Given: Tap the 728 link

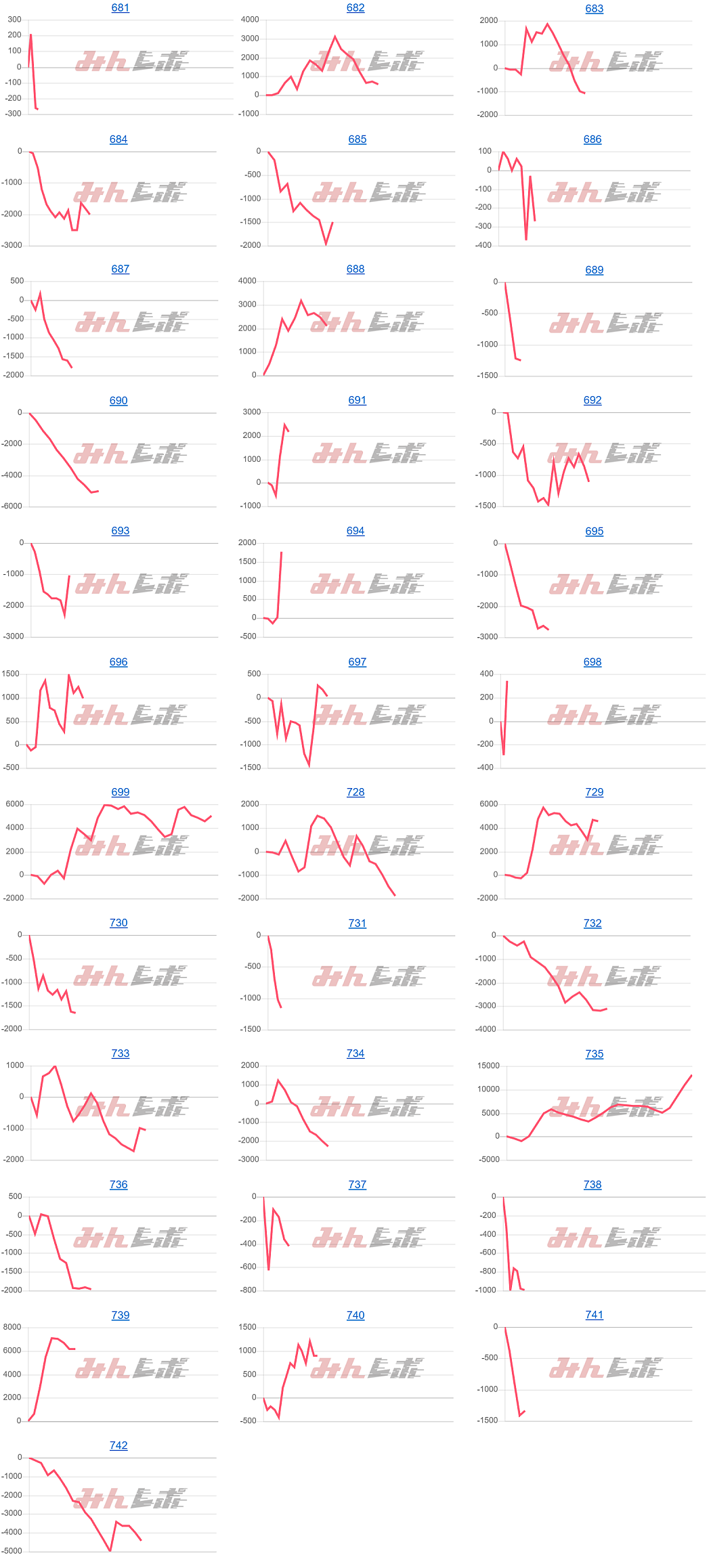Looking at the screenshot, I should [355, 792].
